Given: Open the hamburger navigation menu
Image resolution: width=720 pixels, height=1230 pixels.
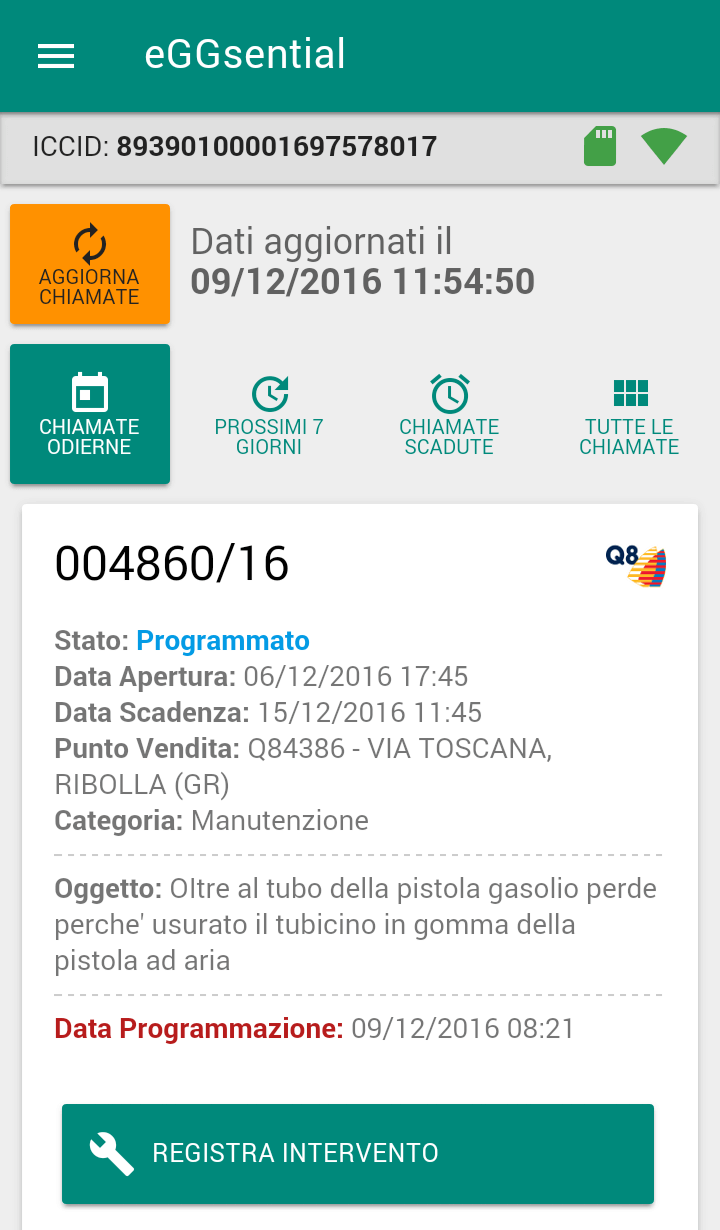Looking at the screenshot, I should [56, 56].
